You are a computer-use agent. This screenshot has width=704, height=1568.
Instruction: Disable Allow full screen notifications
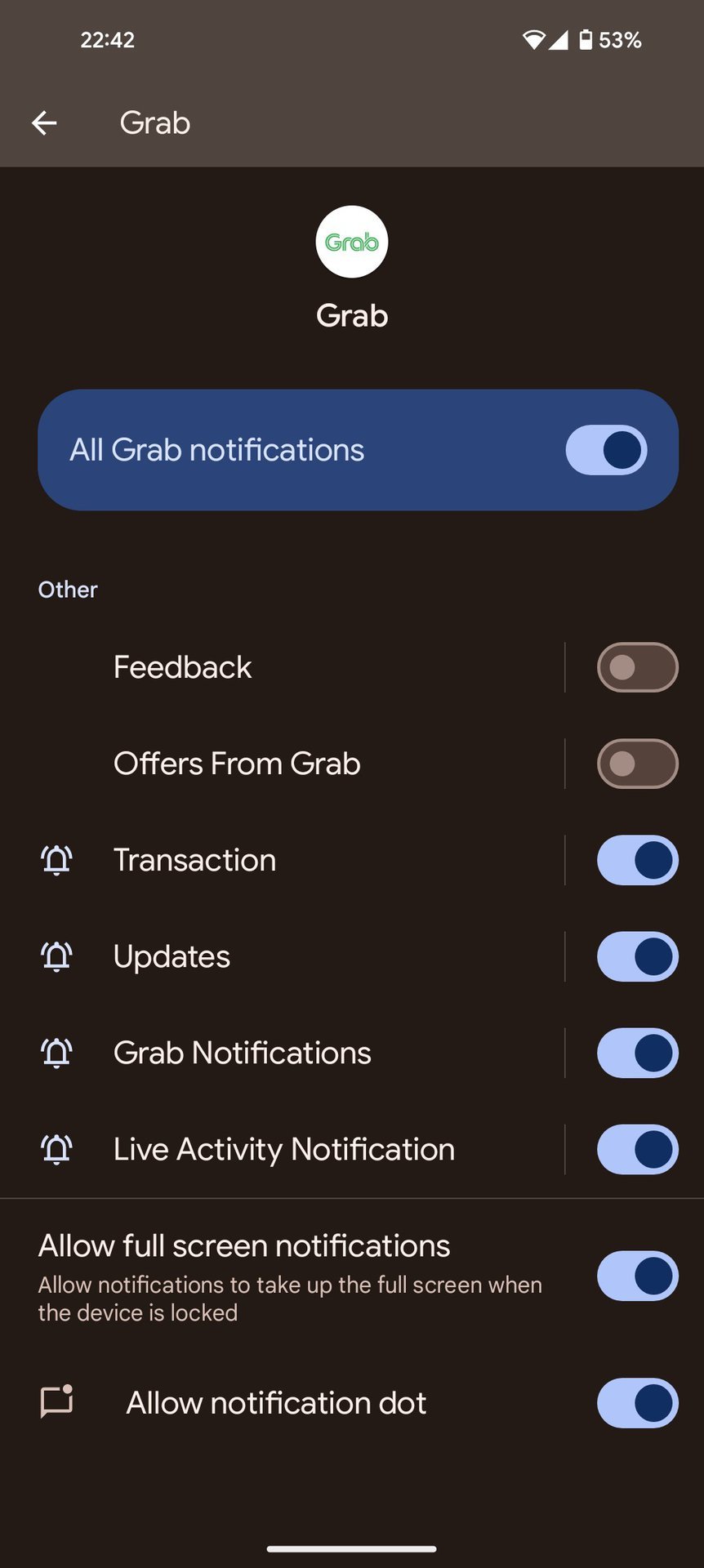coord(636,1276)
